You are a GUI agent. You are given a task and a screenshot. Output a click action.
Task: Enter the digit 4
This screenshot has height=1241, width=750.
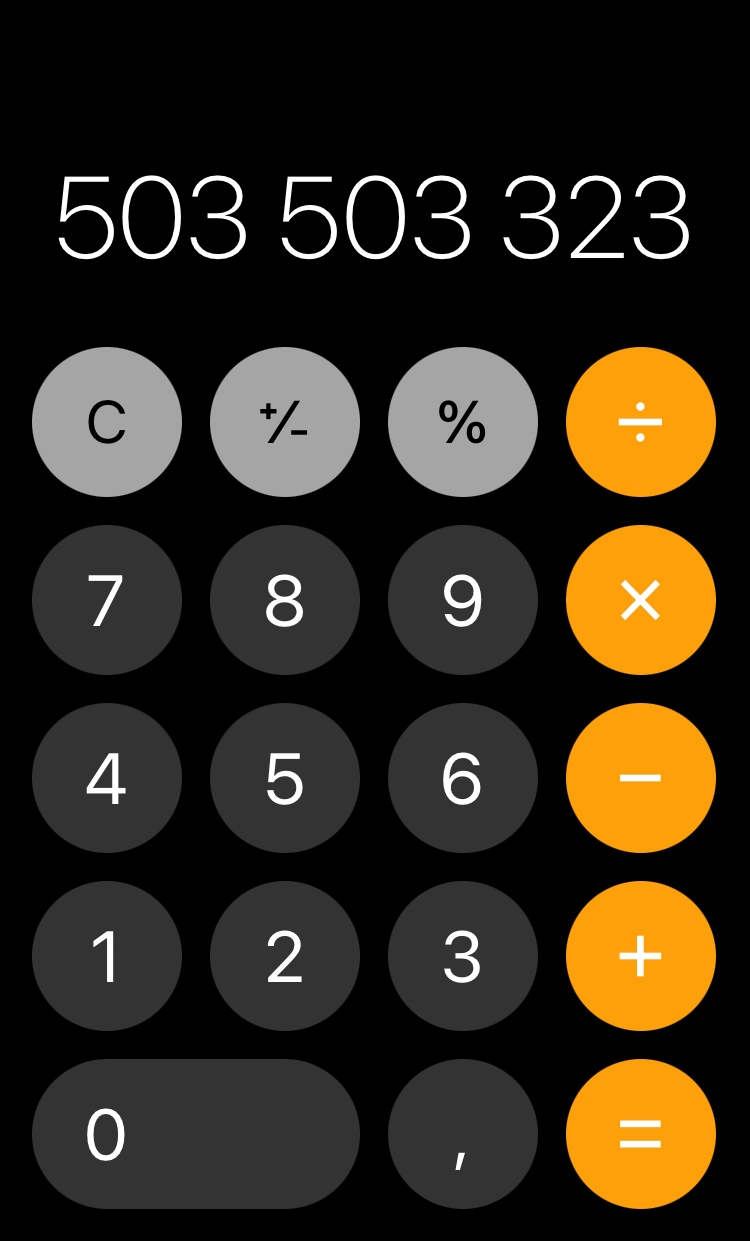[x=107, y=778]
